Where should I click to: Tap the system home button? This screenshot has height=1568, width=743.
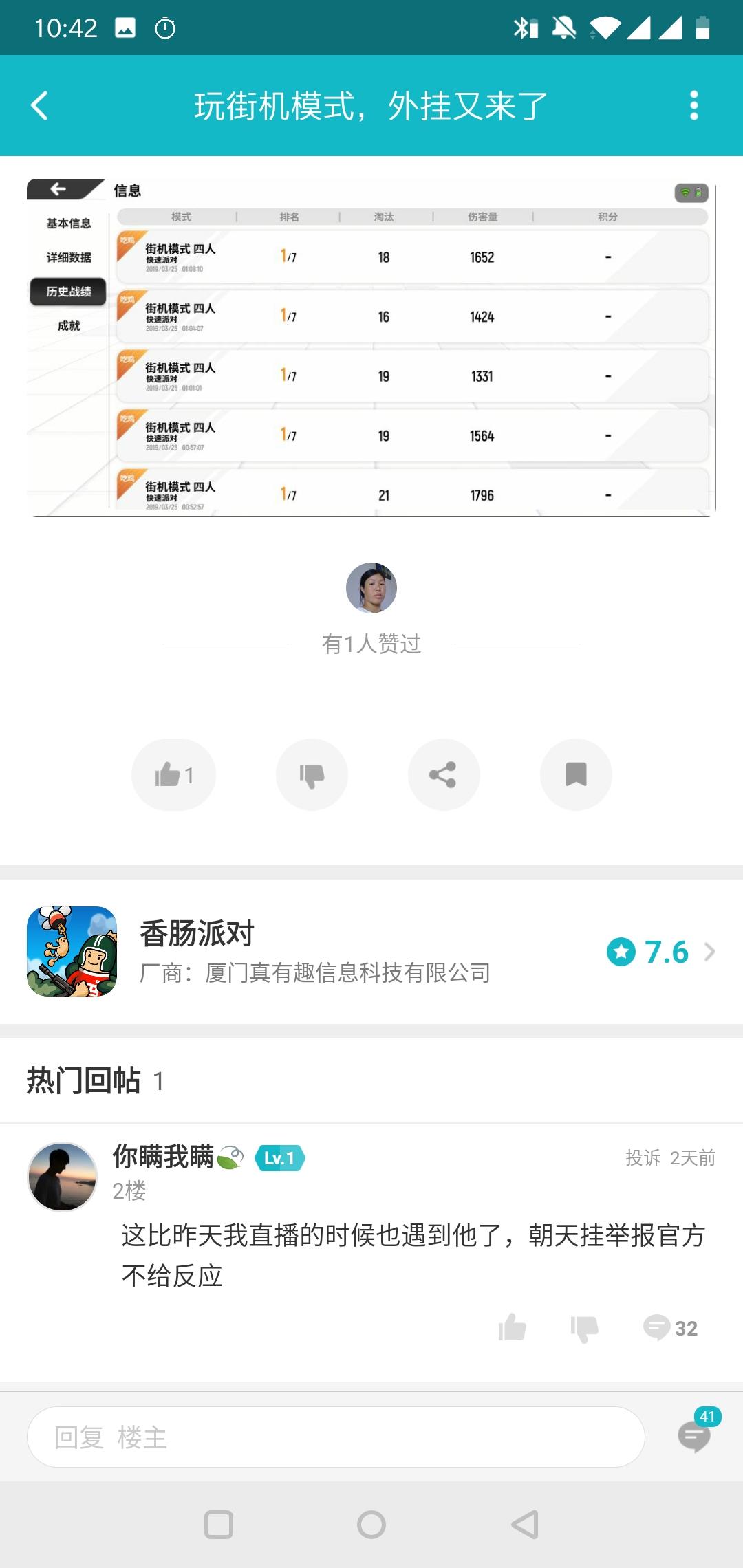point(371,1525)
